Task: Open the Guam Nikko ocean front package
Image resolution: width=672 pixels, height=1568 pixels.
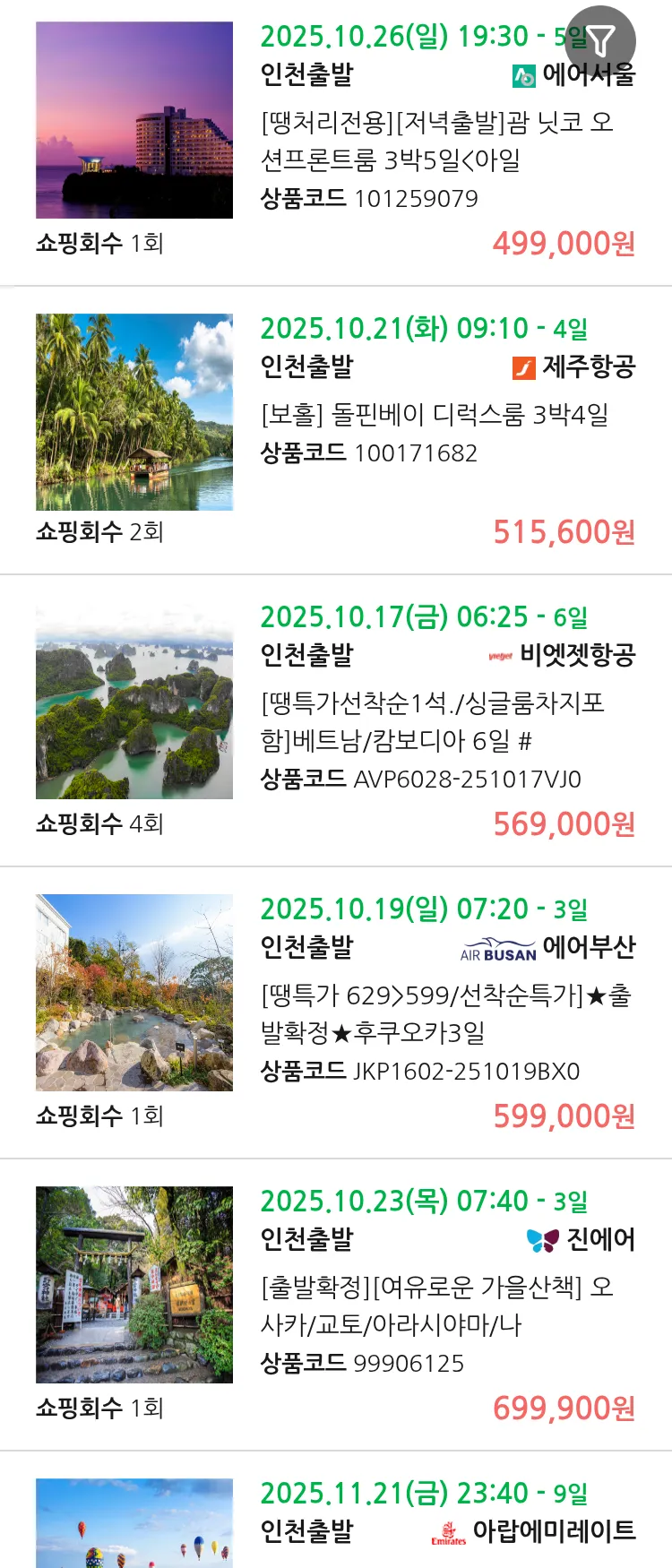Action: point(436,141)
